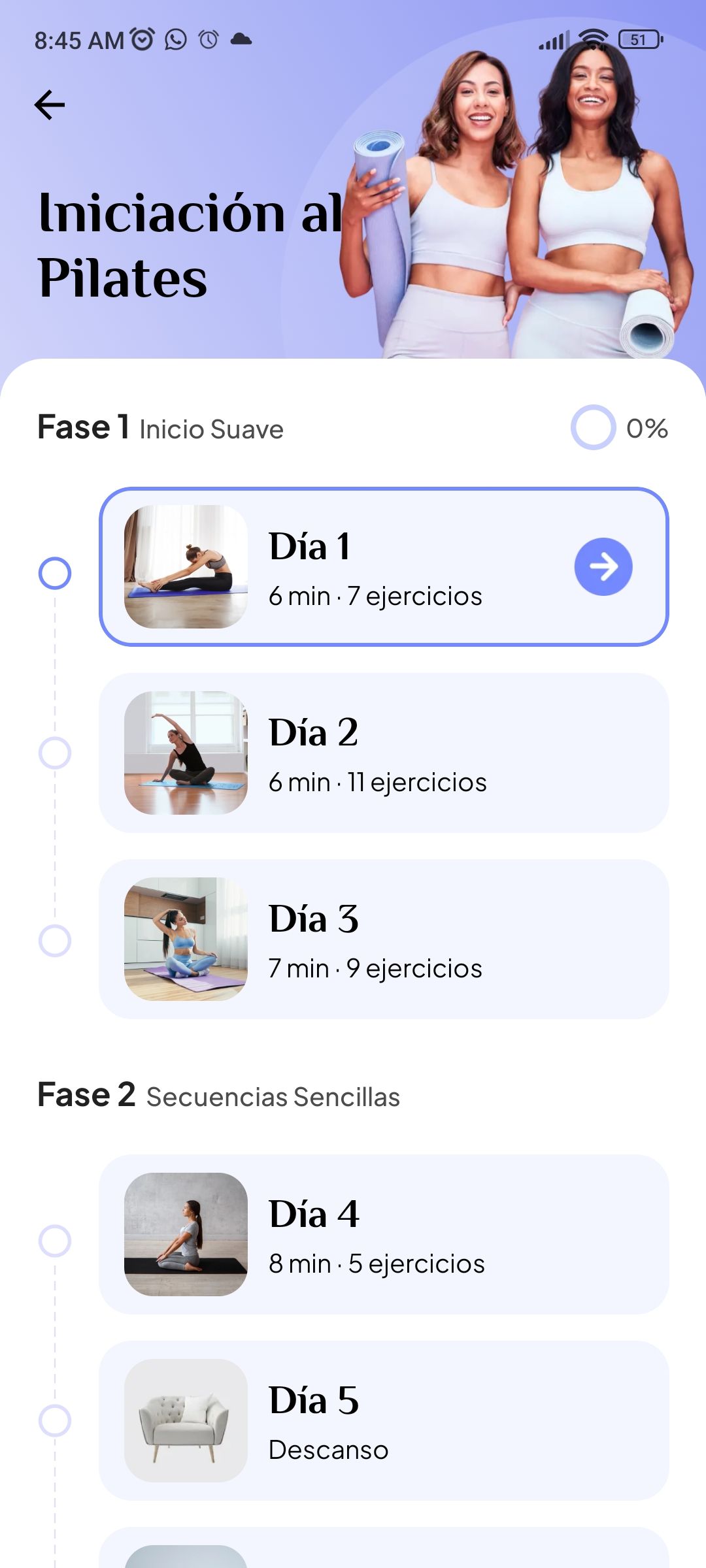Viewport: 706px width, 1568px height.
Task: Tap the timeline circle next to Día 2
Action: click(55, 753)
